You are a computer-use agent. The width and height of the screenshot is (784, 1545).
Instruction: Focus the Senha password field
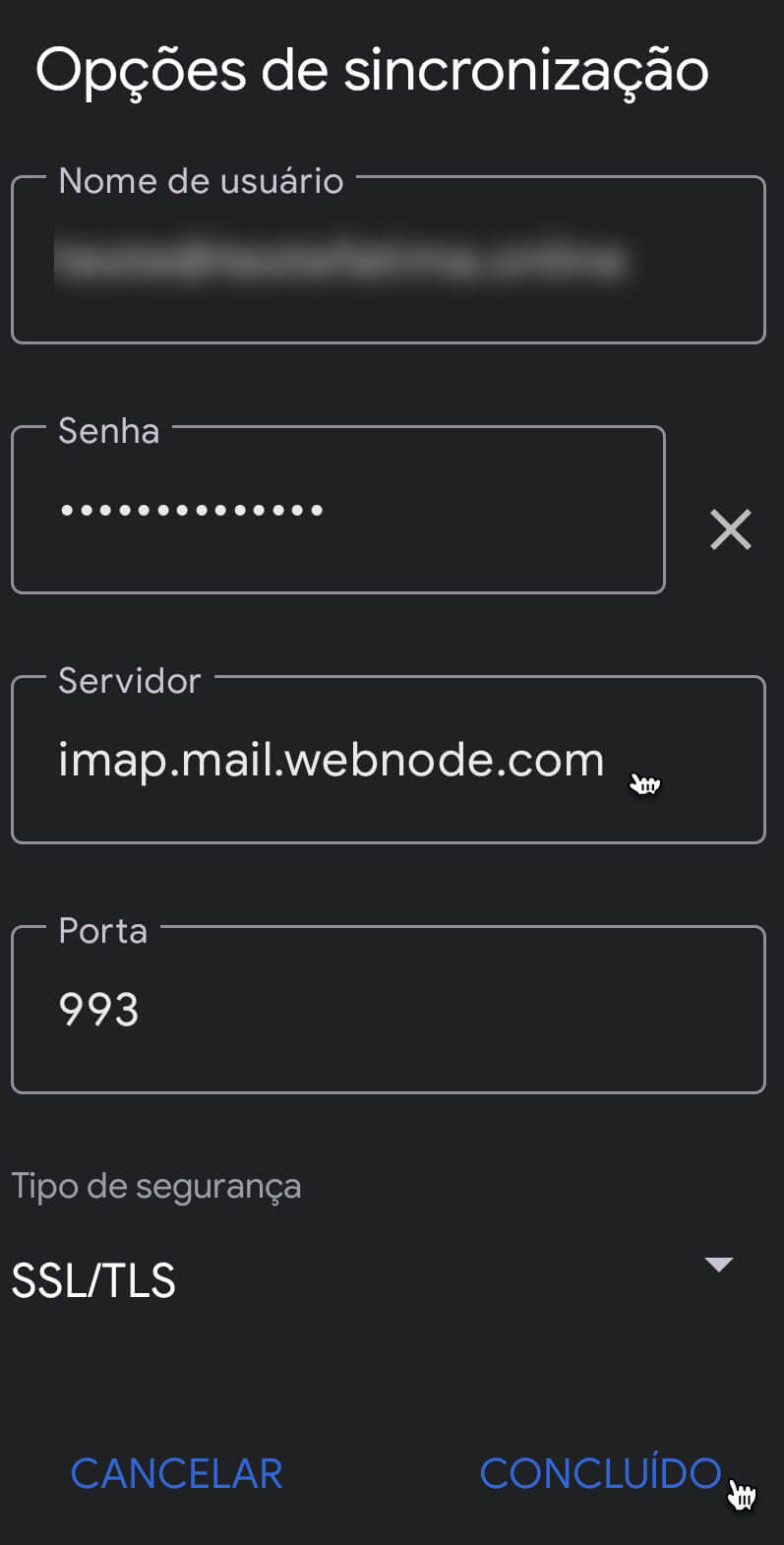point(337,511)
